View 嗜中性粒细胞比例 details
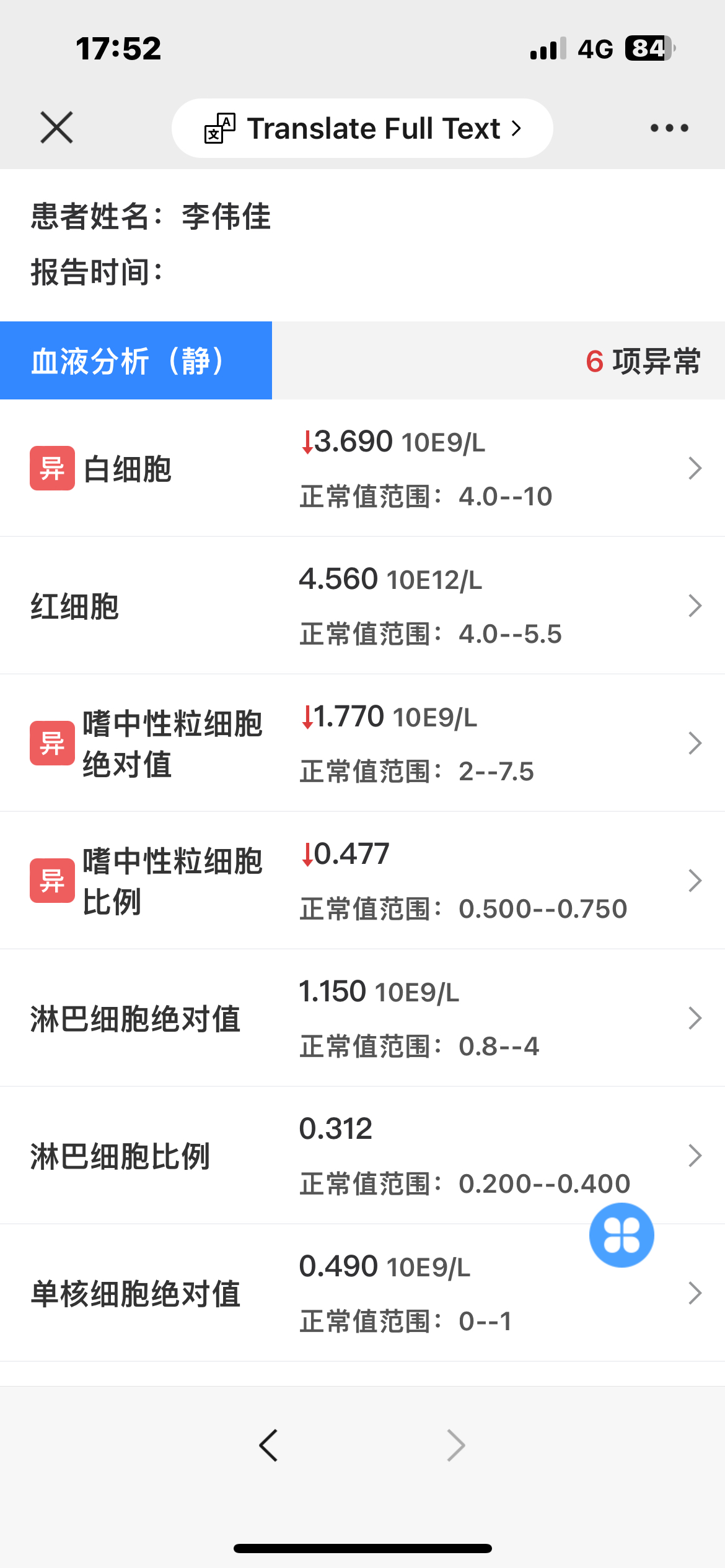725x1568 pixels. 362,881
